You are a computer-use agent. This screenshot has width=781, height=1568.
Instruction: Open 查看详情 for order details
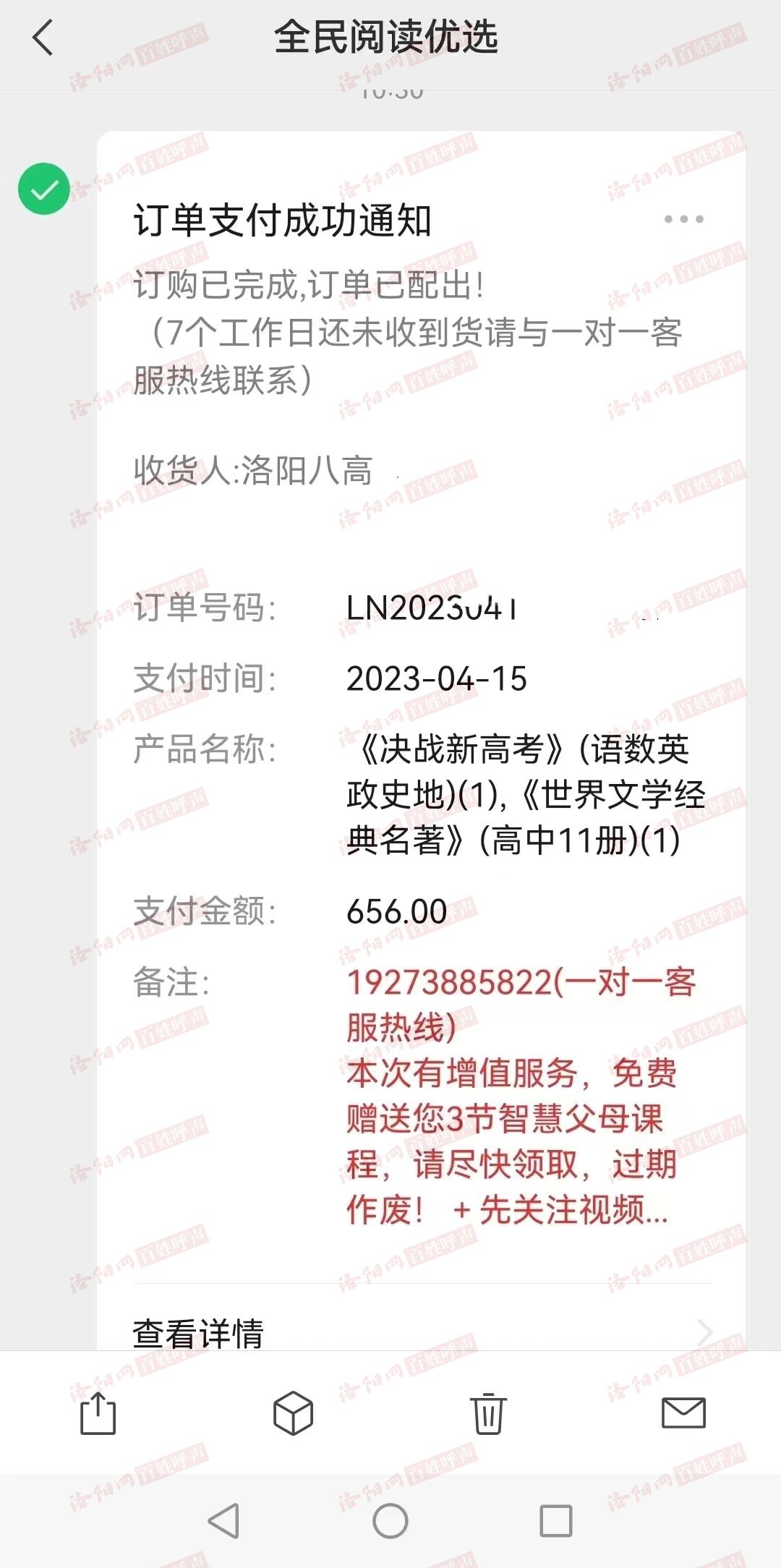(x=422, y=1332)
